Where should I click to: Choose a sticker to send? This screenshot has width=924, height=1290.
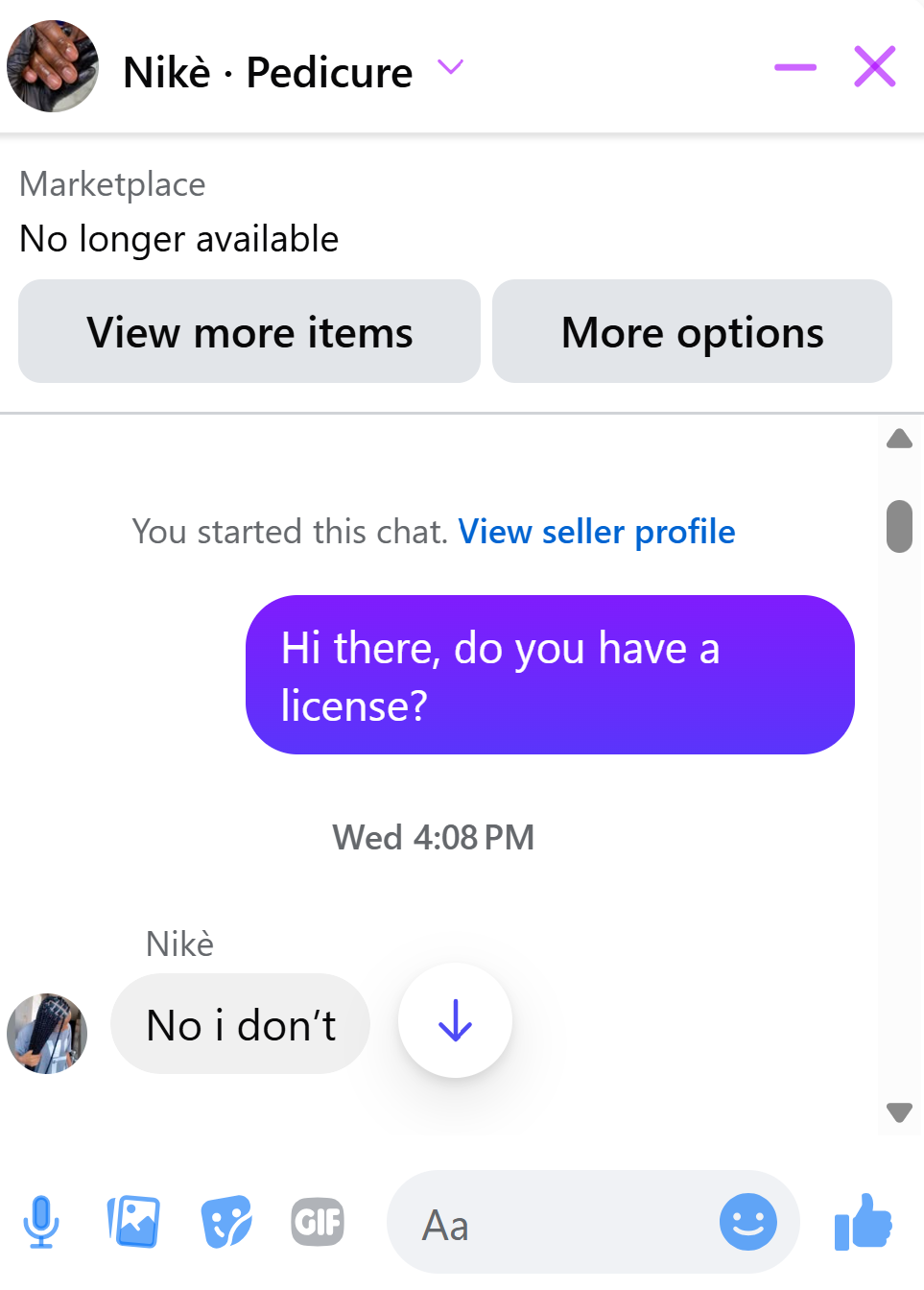[226, 1222]
